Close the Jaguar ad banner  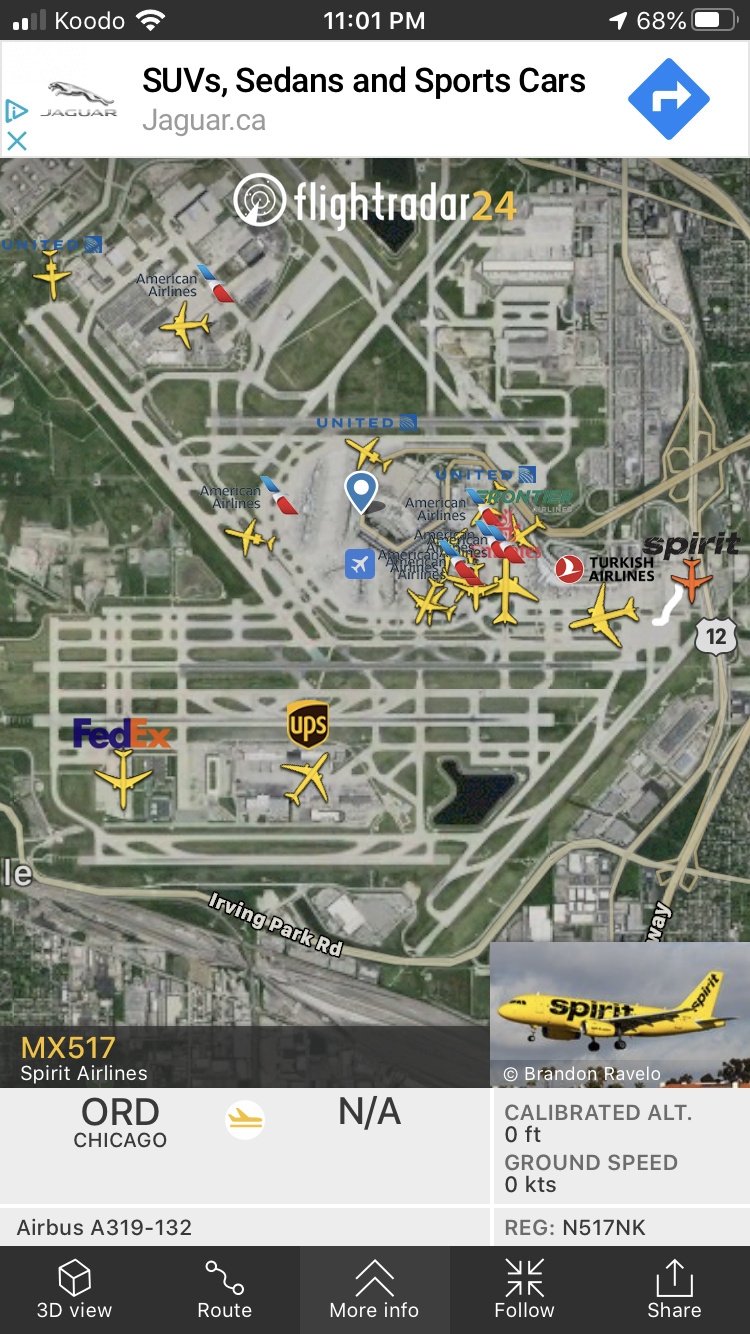point(16,141)
